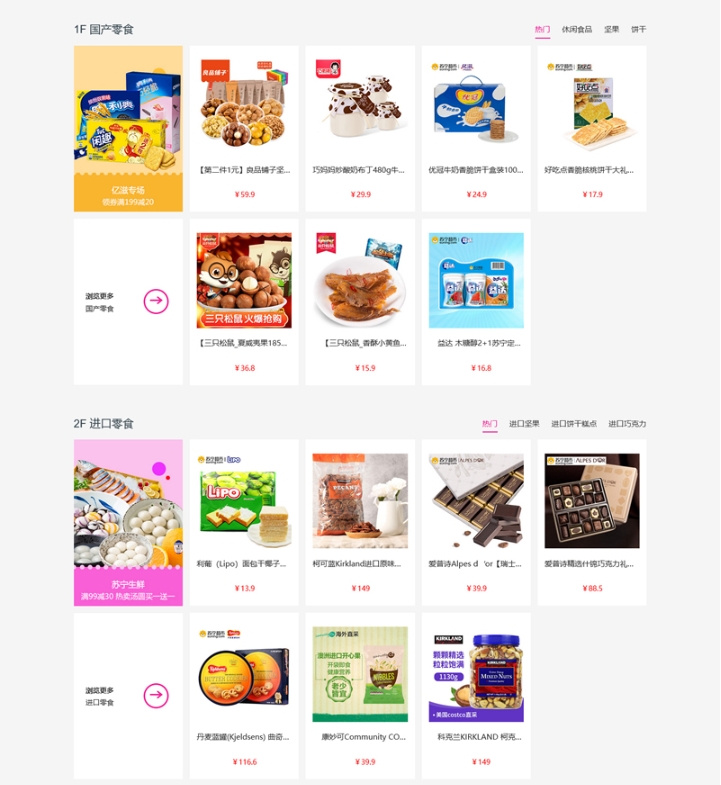This screenshot has width=721, height=785.
Task: Browse more 进口零食 via arrow button
Action: coord(156,695)
